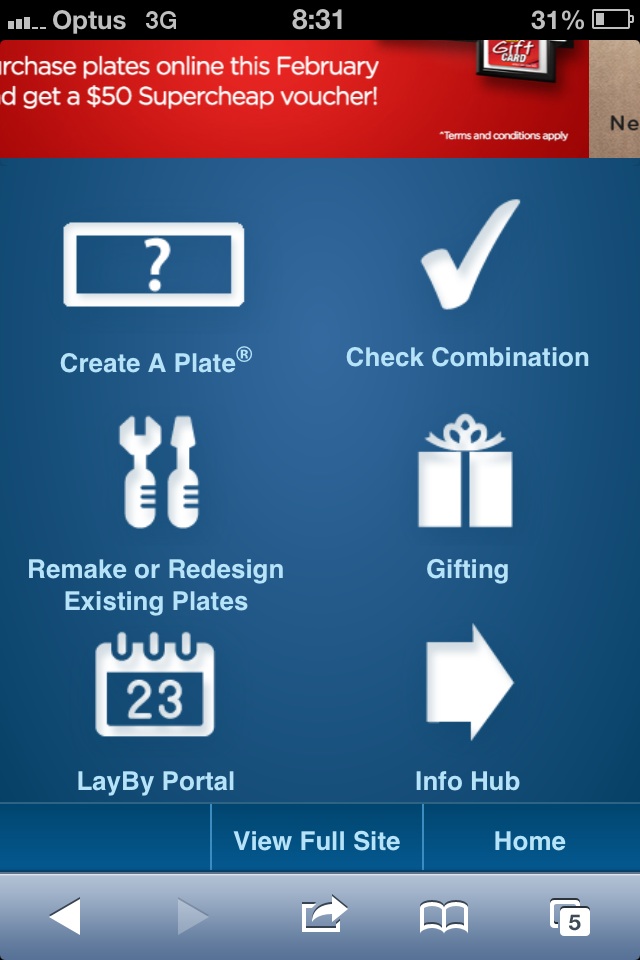Image resolution: width=640 pixels, height=960 pixels.
Task: Tap View Full Site link
Action: click(x=316, y=841)
